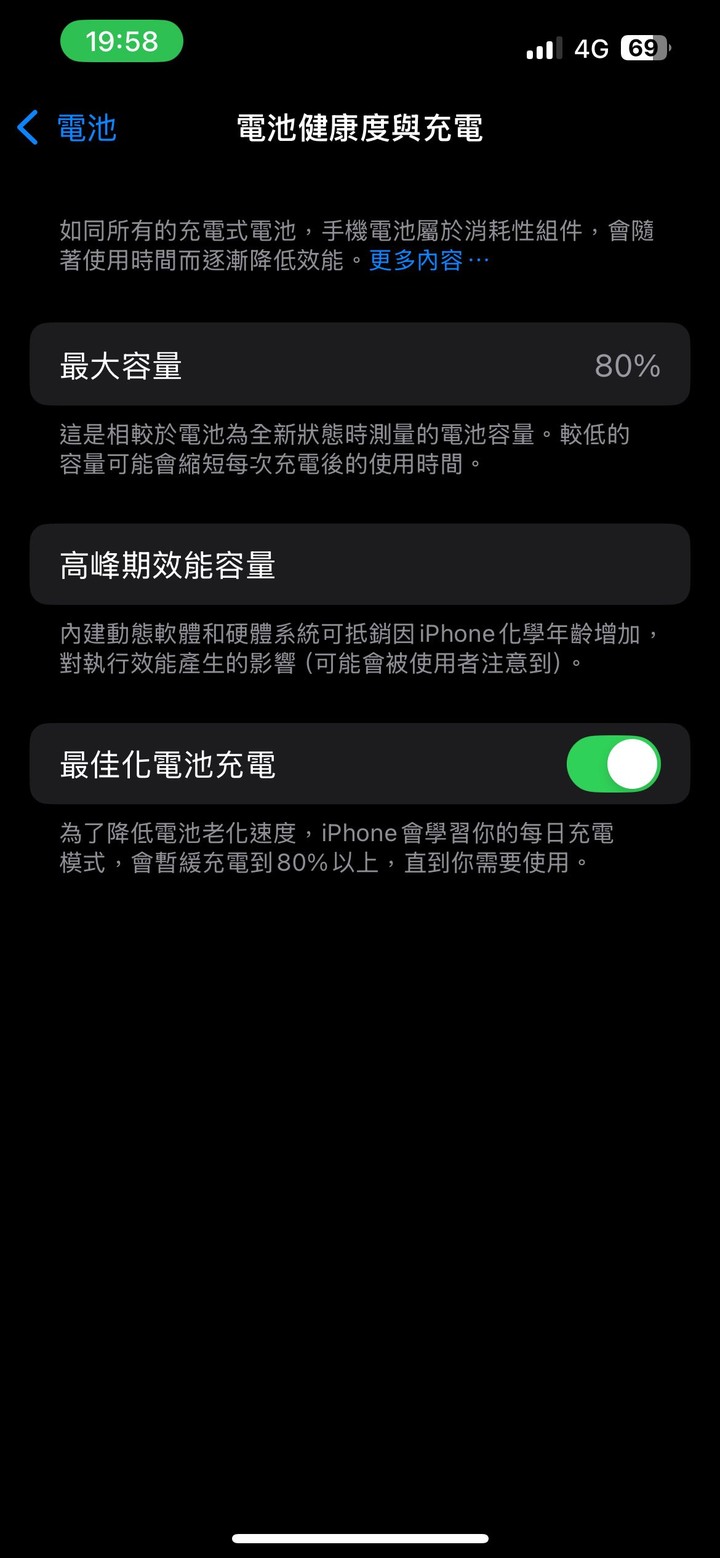Go back to the 電池 settings page

click(67, 128)
